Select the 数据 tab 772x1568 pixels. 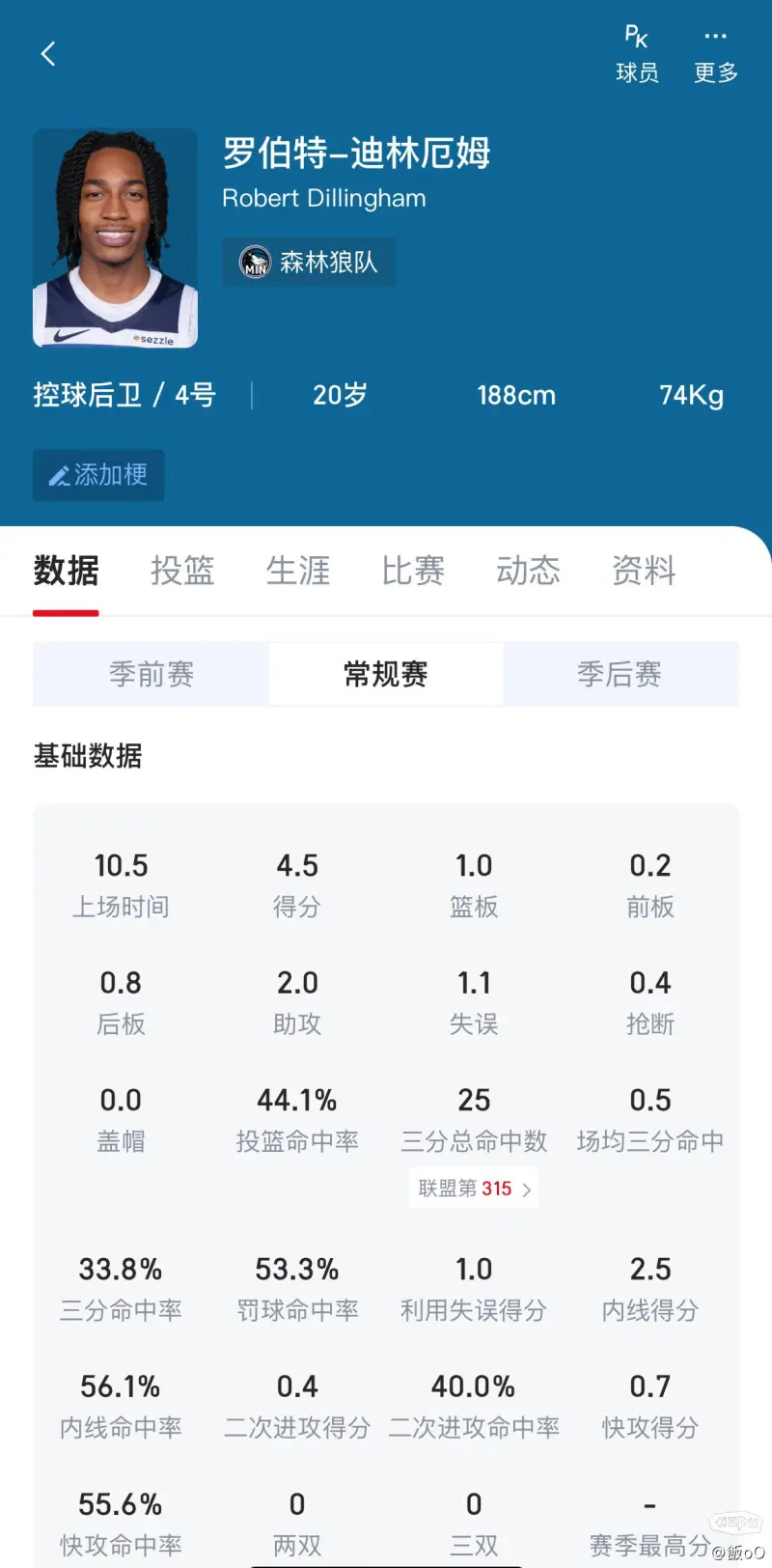click(66, 571)
